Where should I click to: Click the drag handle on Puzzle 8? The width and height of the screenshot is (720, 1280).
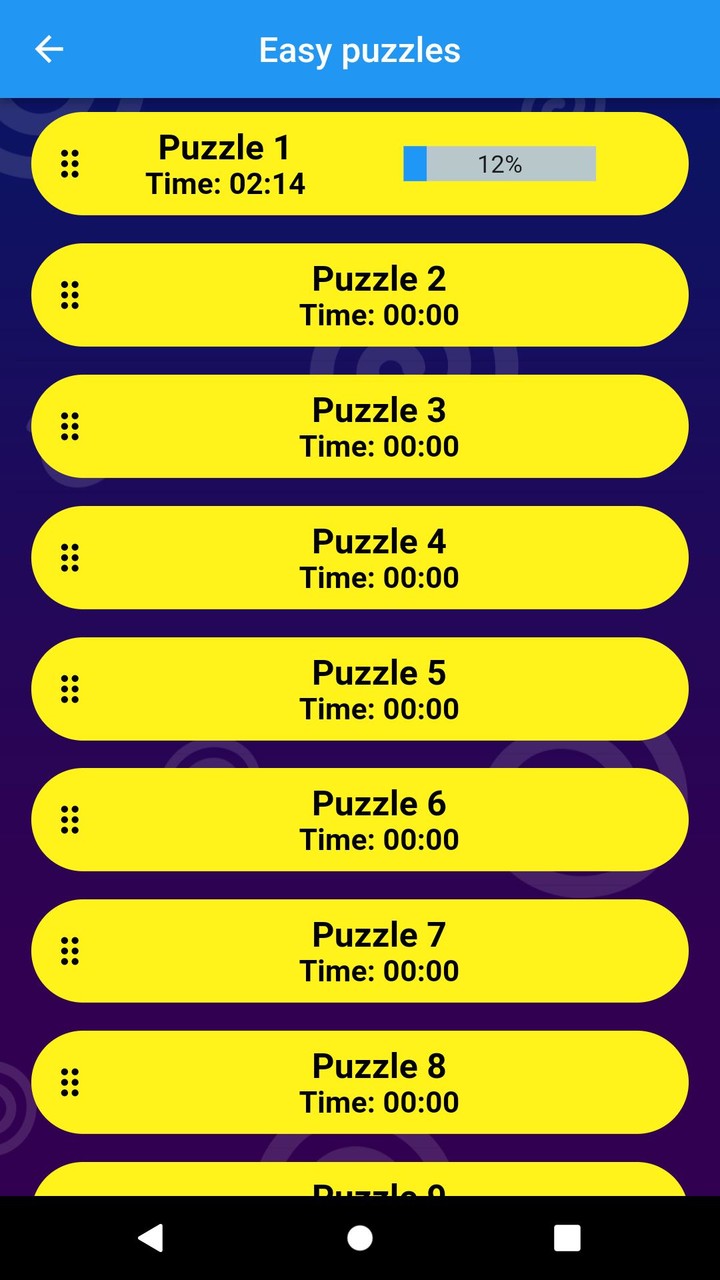[x=69, y=1082]
